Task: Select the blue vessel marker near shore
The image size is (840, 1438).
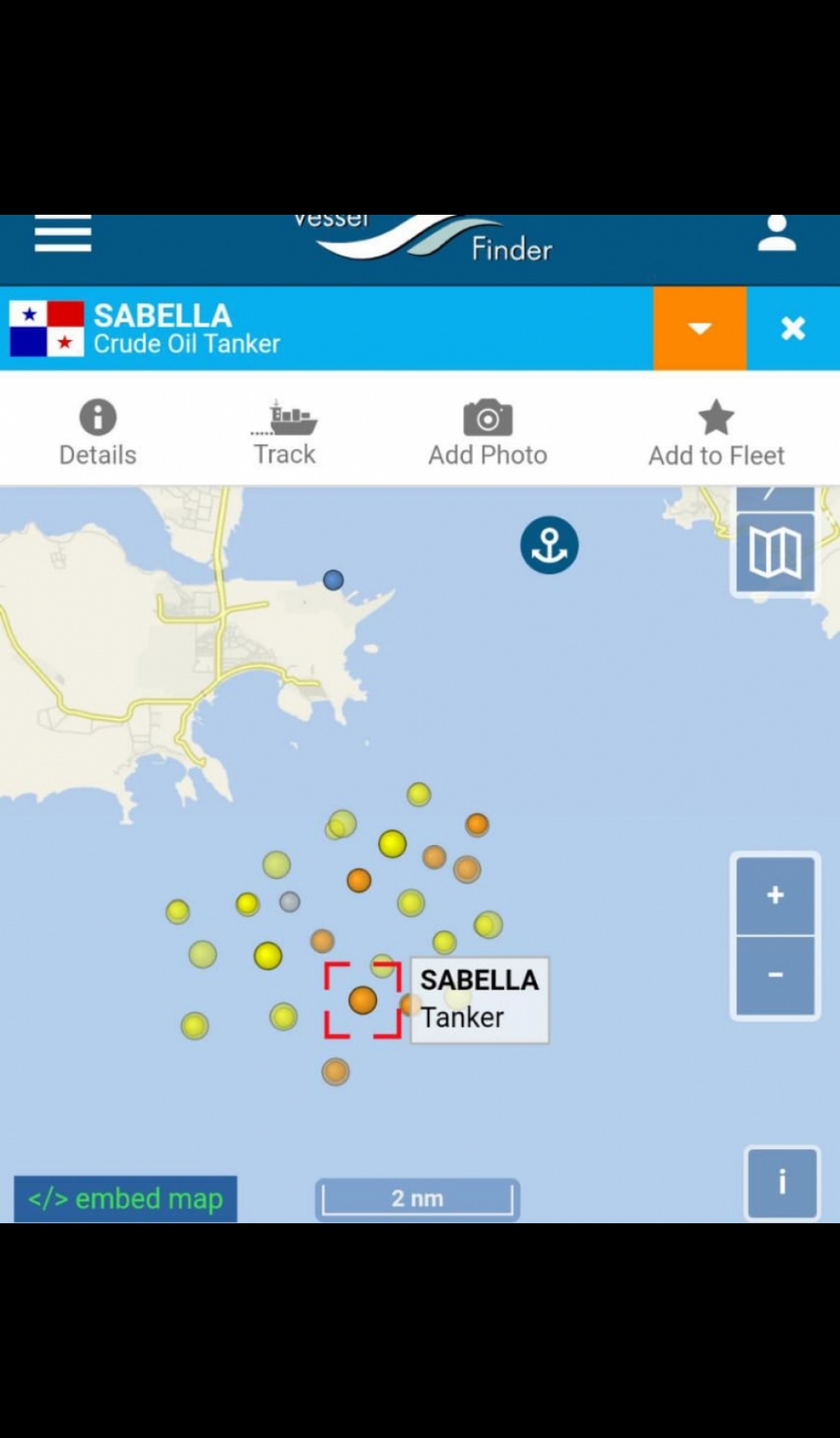Action: (333, 580)
